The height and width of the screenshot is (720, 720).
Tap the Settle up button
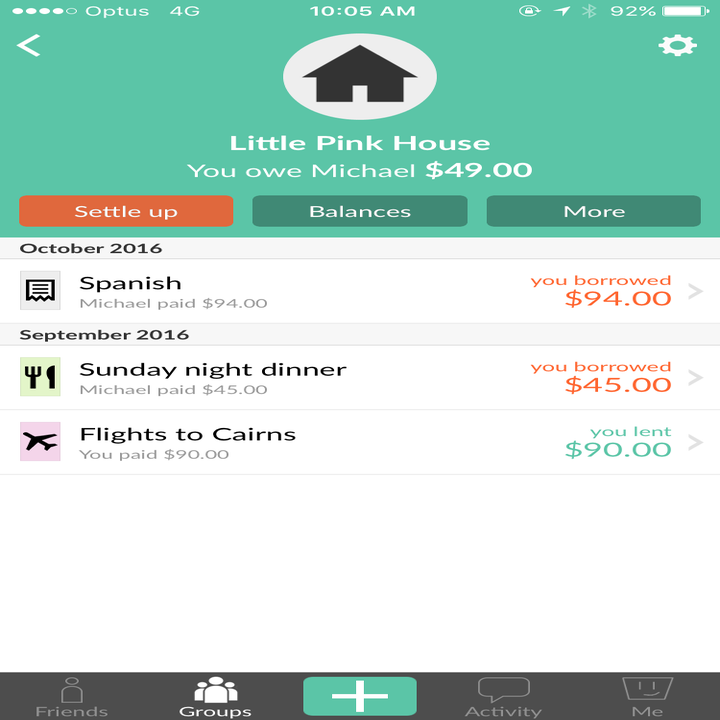pyautogui.click(x=126, y=211)
